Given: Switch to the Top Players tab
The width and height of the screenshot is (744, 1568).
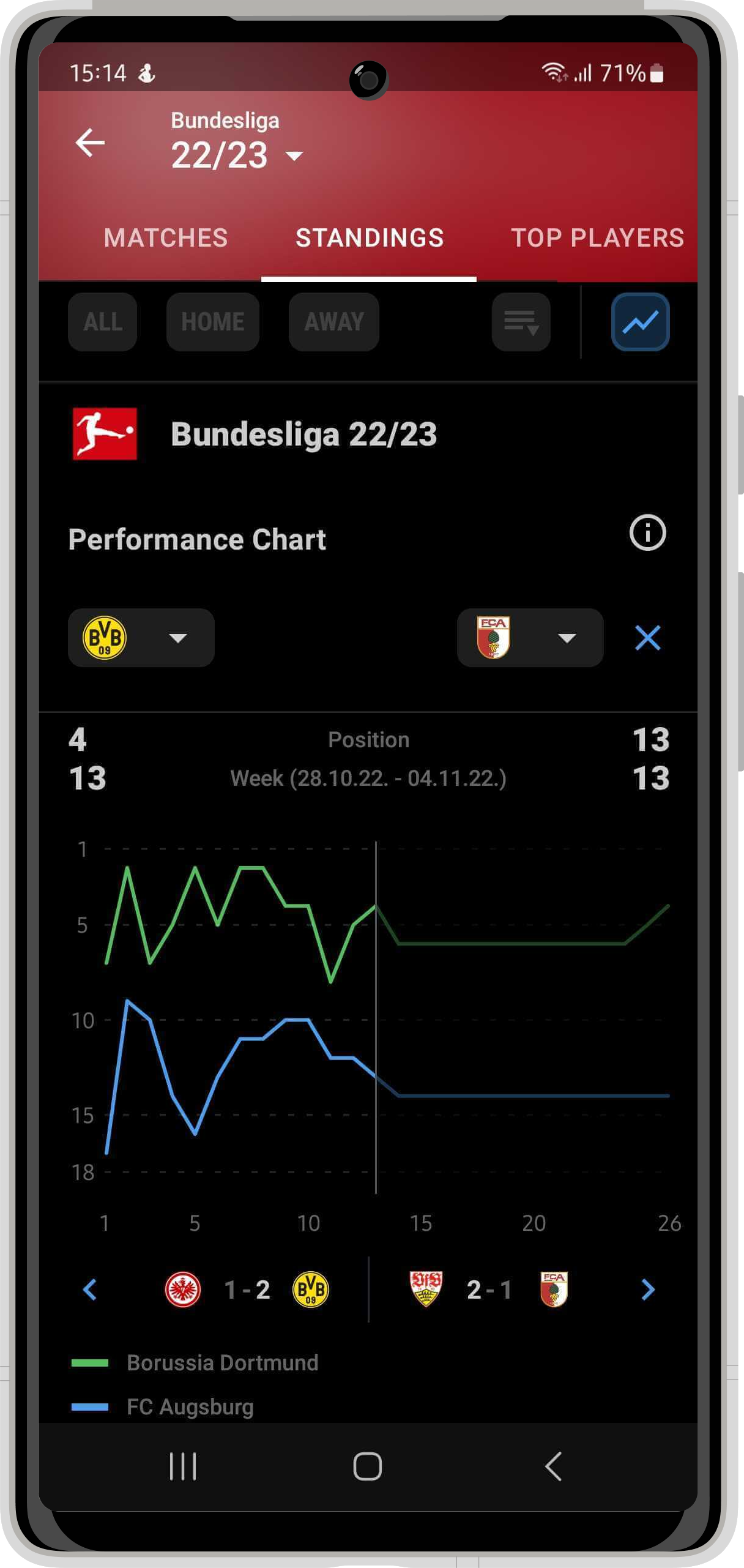Looking at the screenshot, I should tap(597, 237).
